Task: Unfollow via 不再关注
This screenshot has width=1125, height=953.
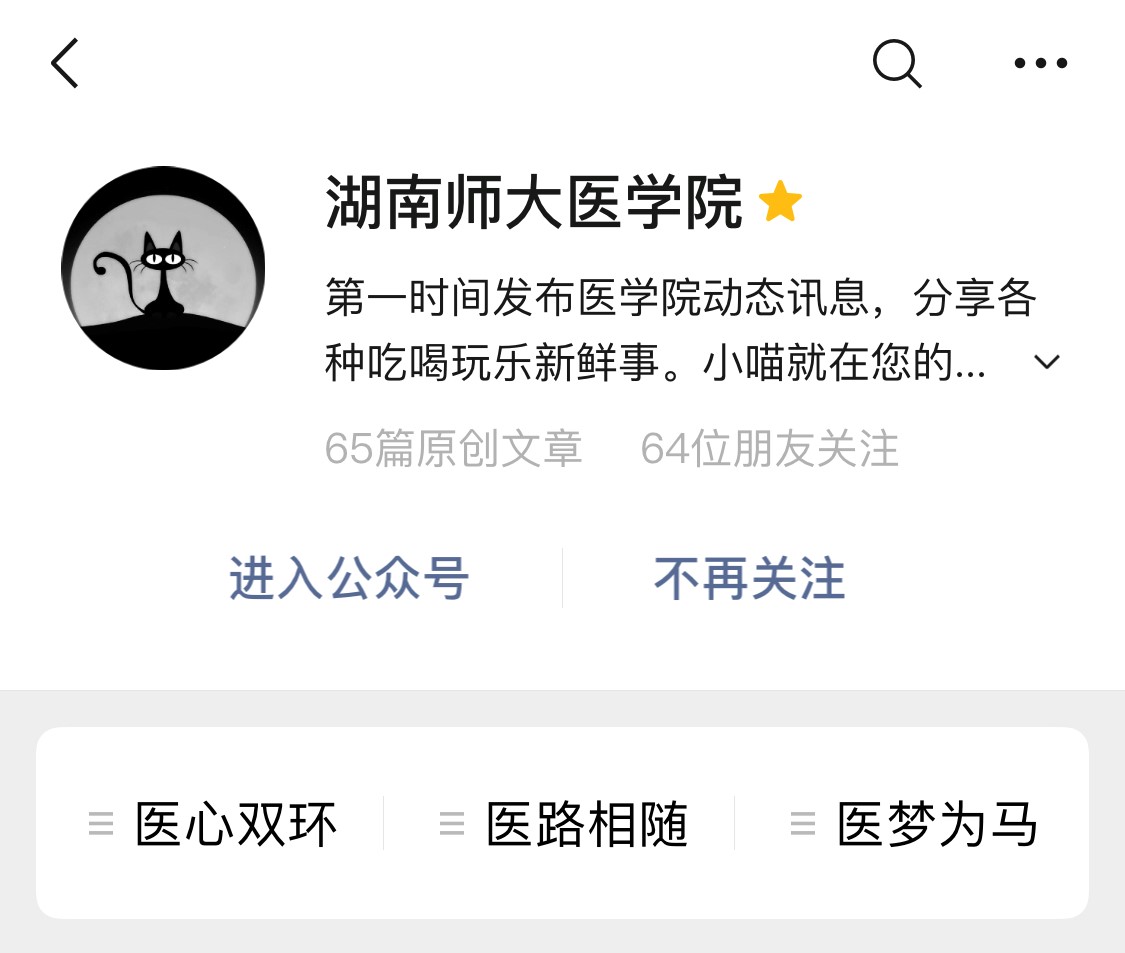Action: click(749, 578)
